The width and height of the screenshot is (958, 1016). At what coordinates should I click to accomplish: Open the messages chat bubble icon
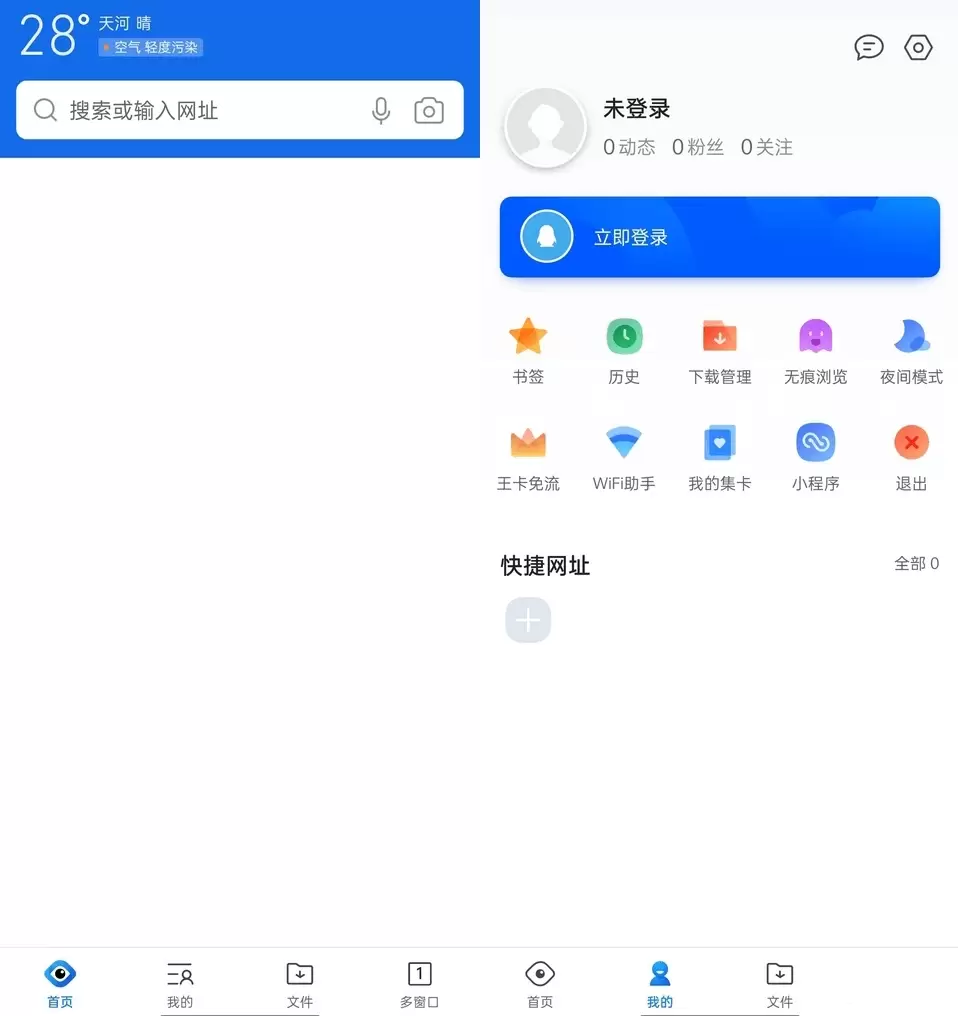pyautogui.click(x=868, y=47)
